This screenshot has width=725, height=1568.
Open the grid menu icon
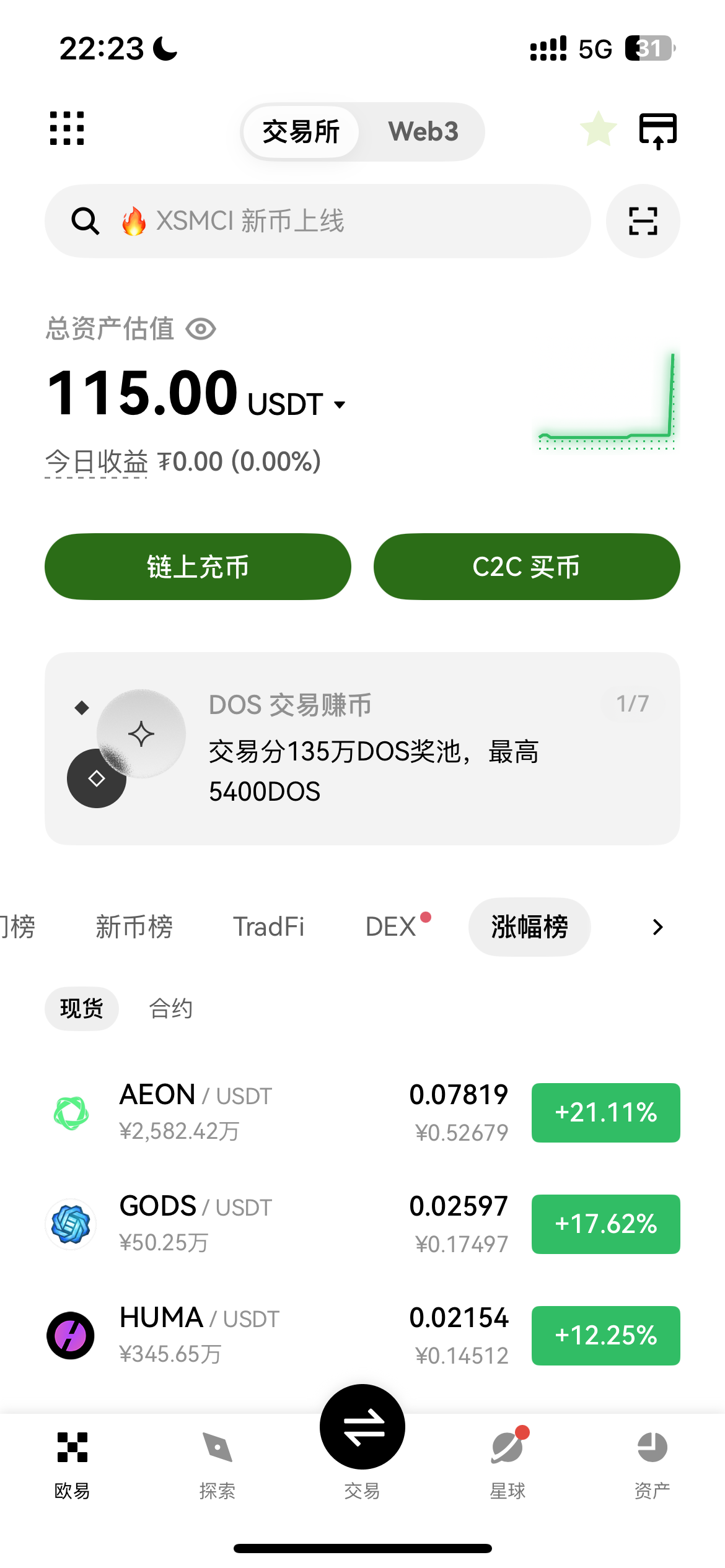[67, 128]
